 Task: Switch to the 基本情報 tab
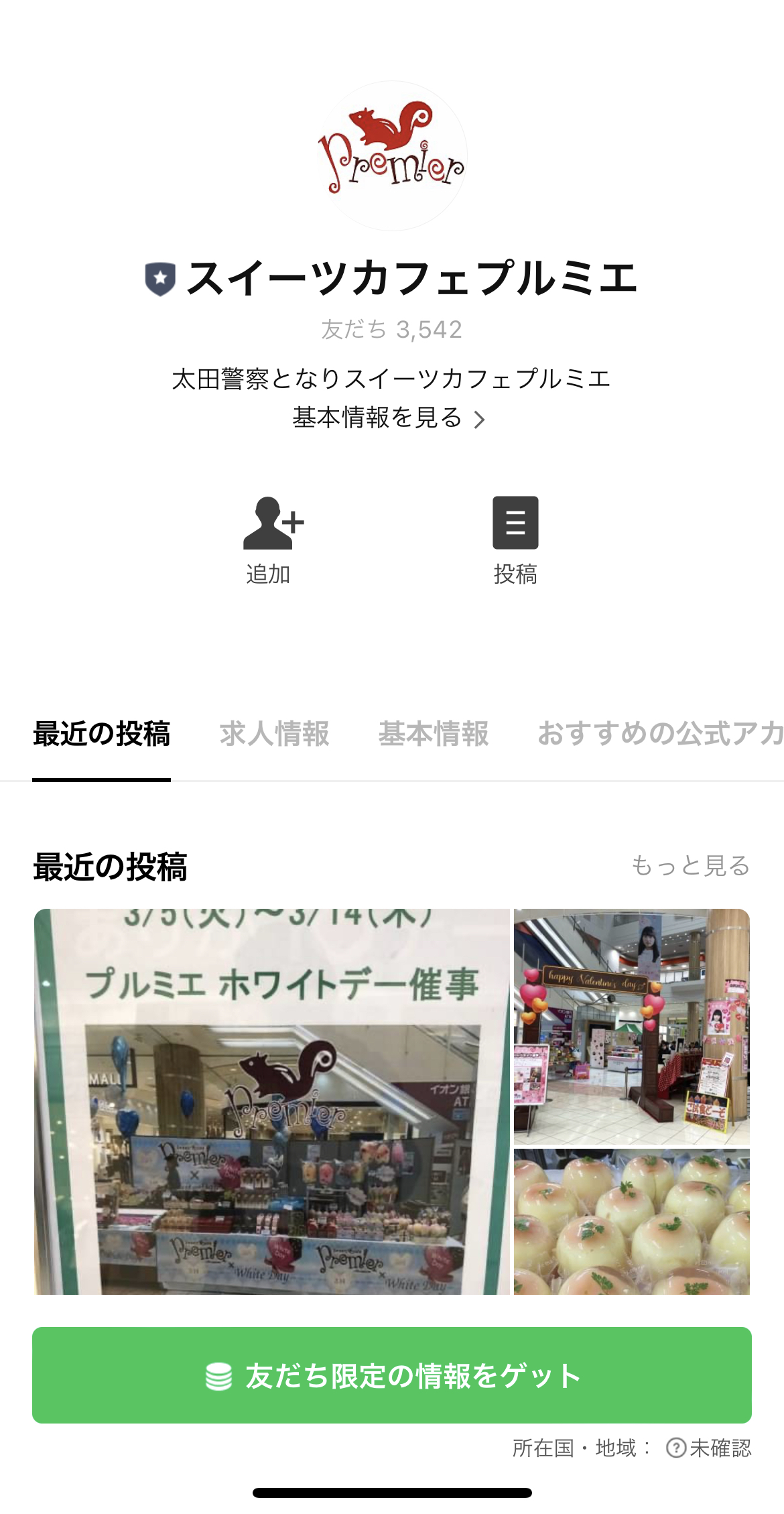(434, 734)
